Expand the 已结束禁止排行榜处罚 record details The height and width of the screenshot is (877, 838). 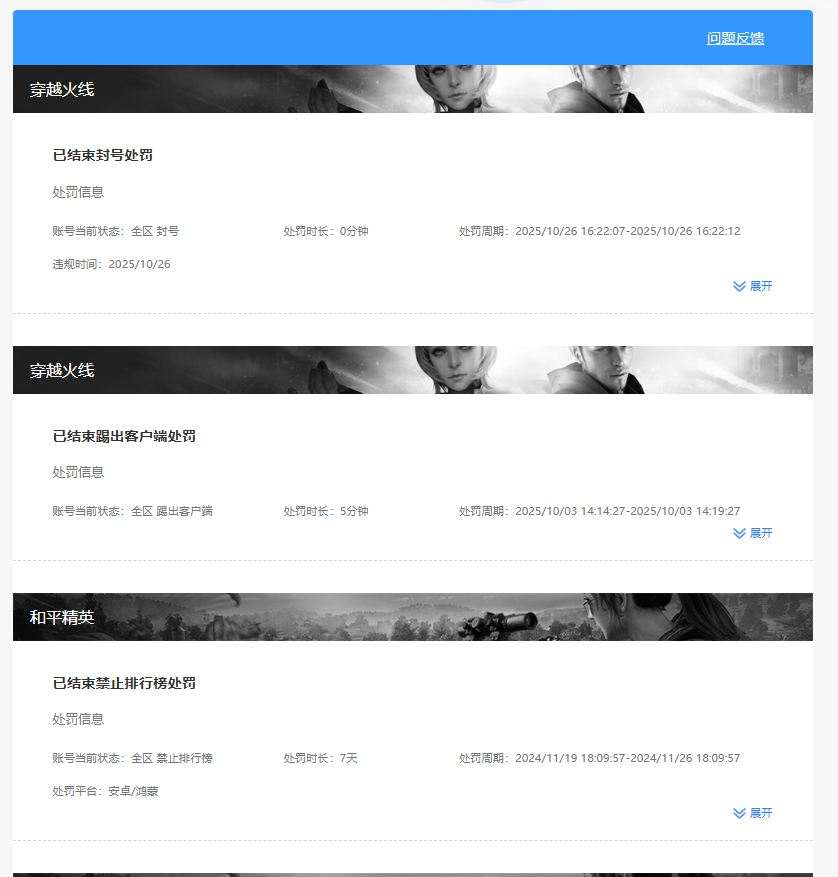[753, 813]
